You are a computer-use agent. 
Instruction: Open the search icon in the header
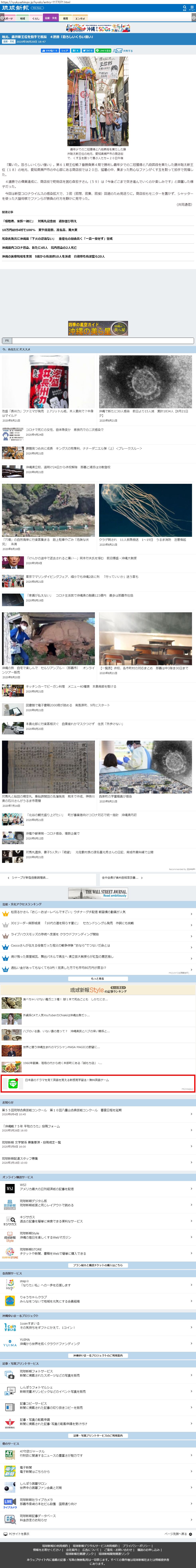(x=184, y=8)
